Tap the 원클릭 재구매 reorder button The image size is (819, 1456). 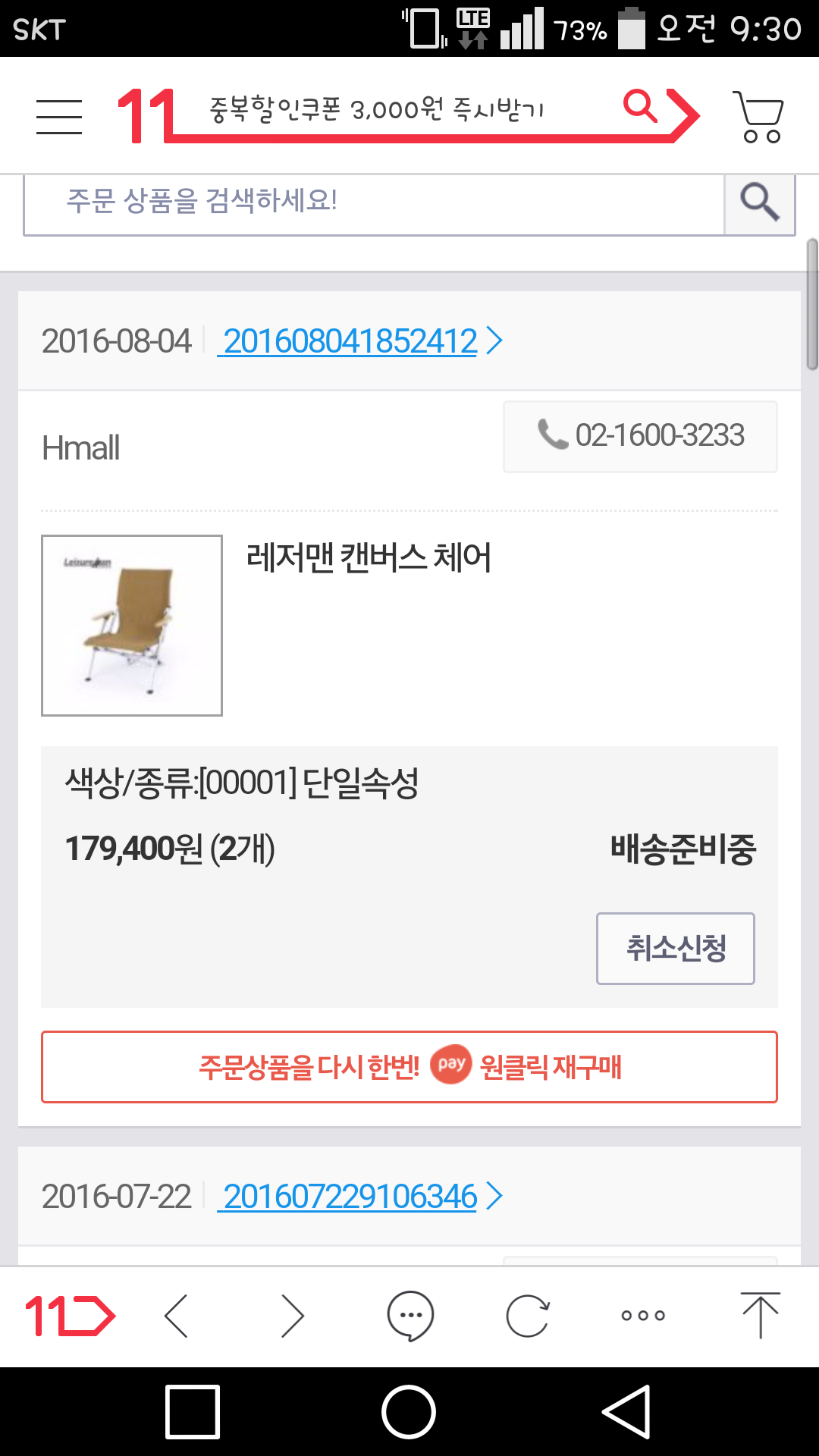coord(409,1066)
